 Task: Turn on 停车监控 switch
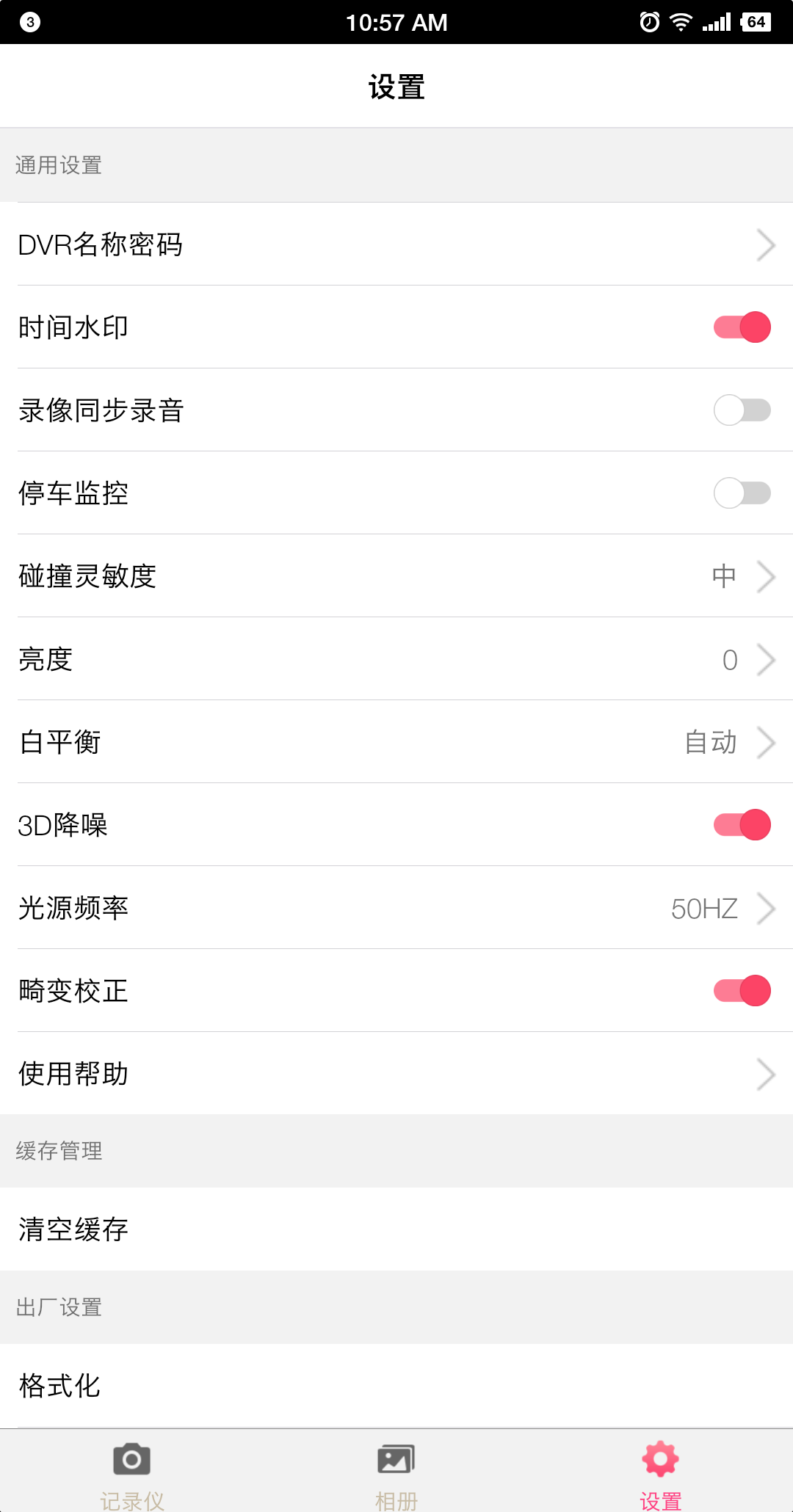tap(742, 493)
